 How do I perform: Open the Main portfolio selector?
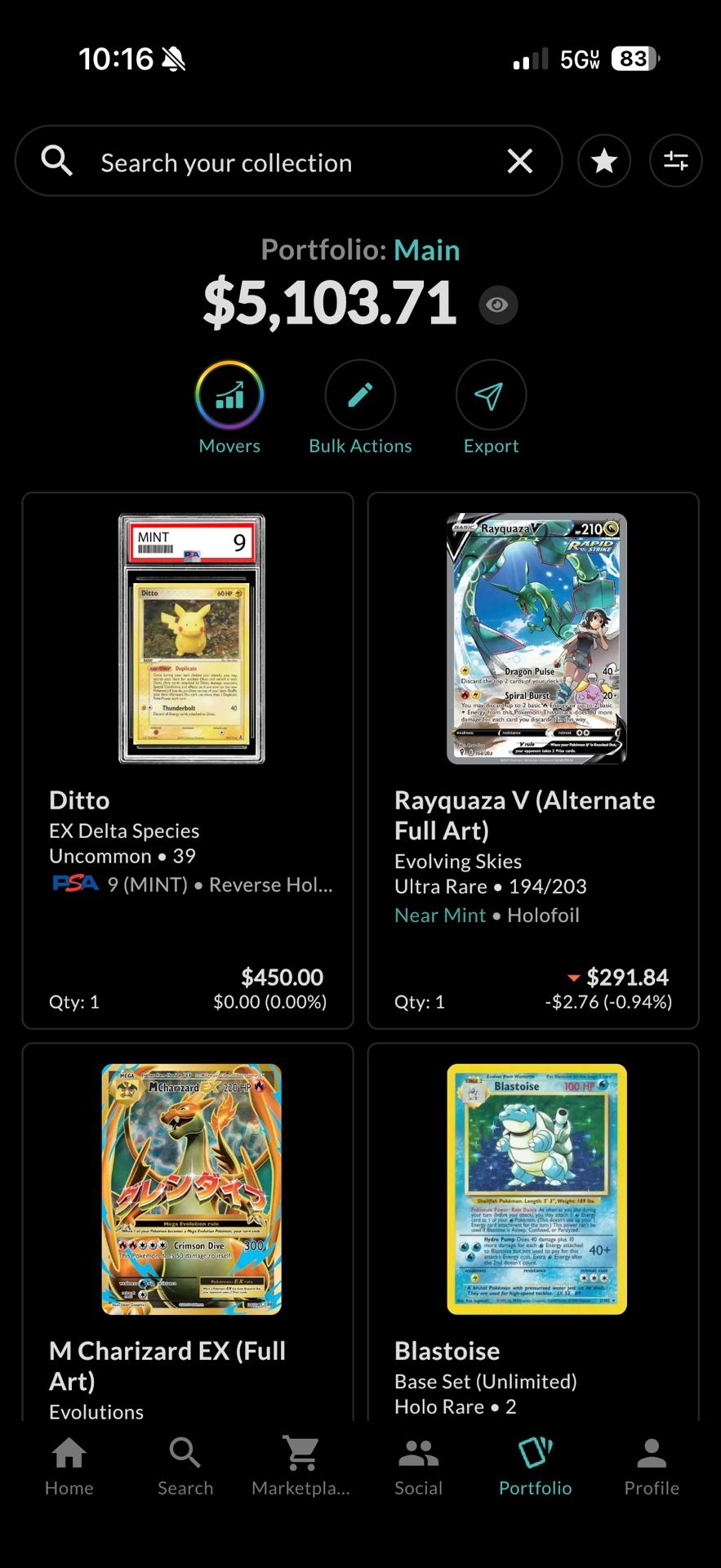[x=427, y=250]
